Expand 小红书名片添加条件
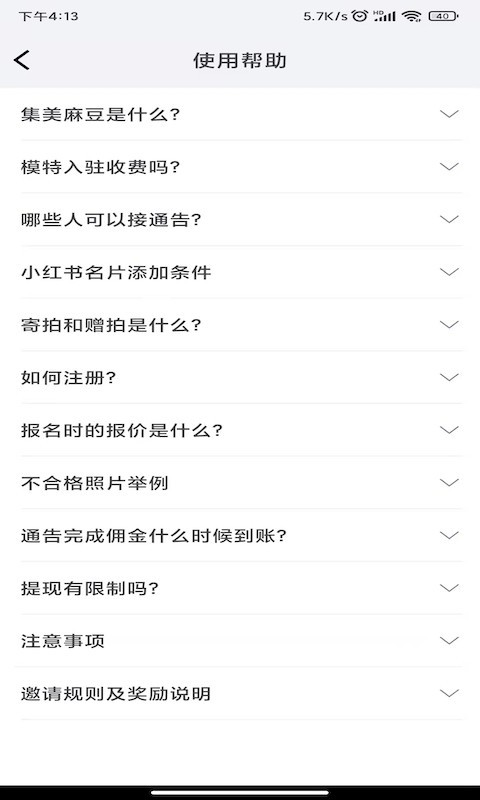This screenshot has height=800, width=480. [240, 272]
